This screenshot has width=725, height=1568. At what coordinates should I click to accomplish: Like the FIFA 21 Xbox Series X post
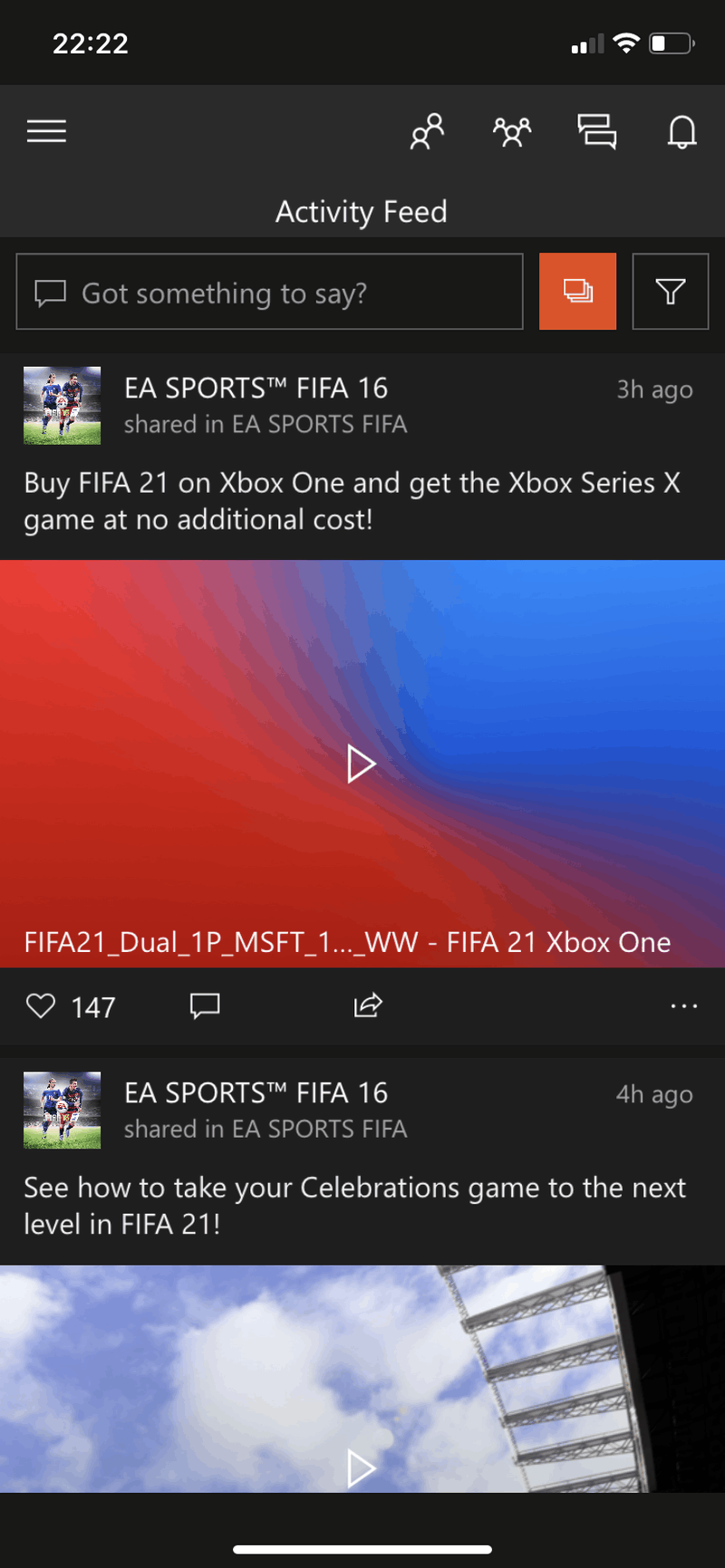click(x=42, y=1005)
